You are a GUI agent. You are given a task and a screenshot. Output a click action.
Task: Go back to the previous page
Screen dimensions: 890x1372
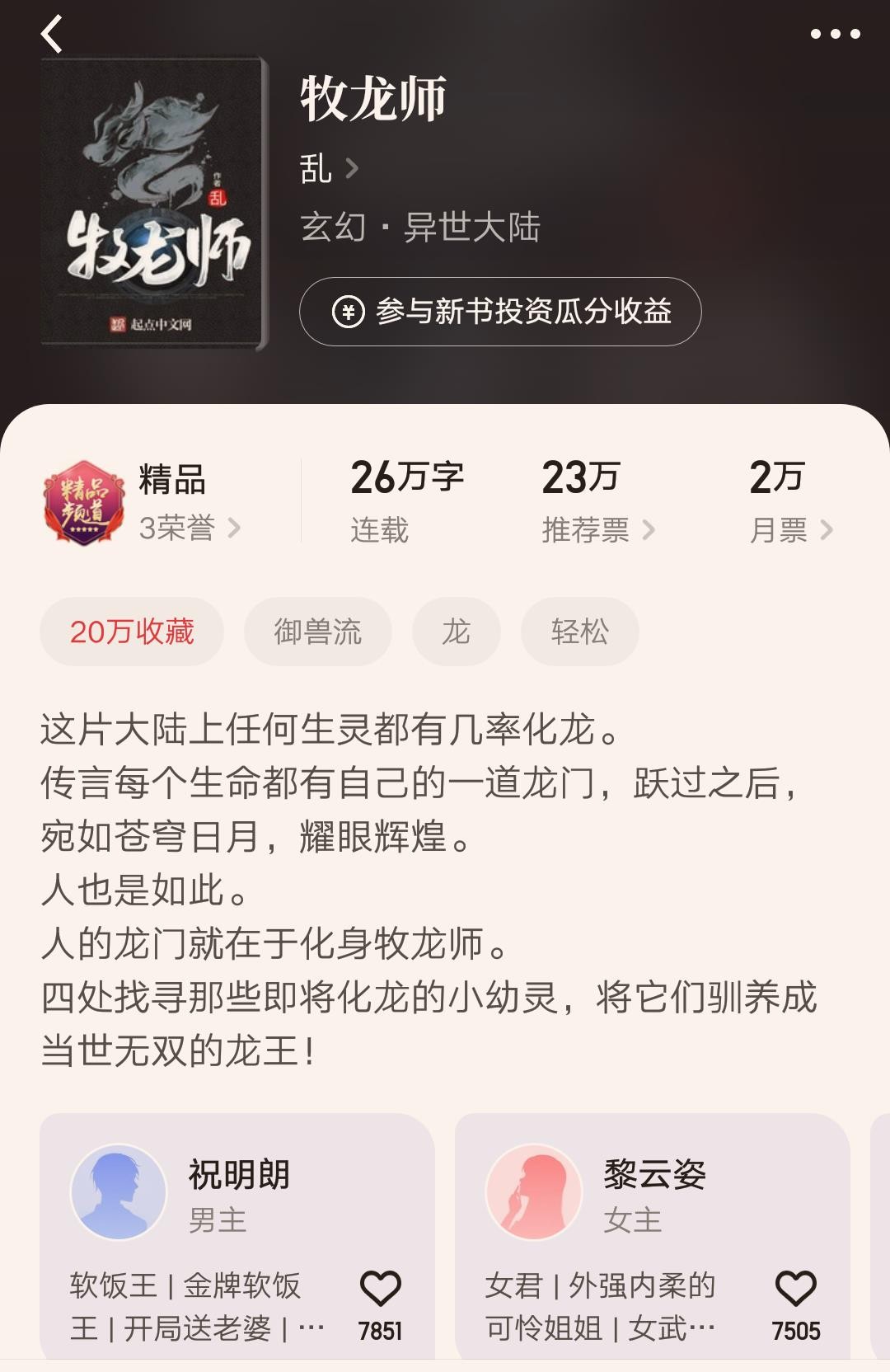(x=52, y=35)
